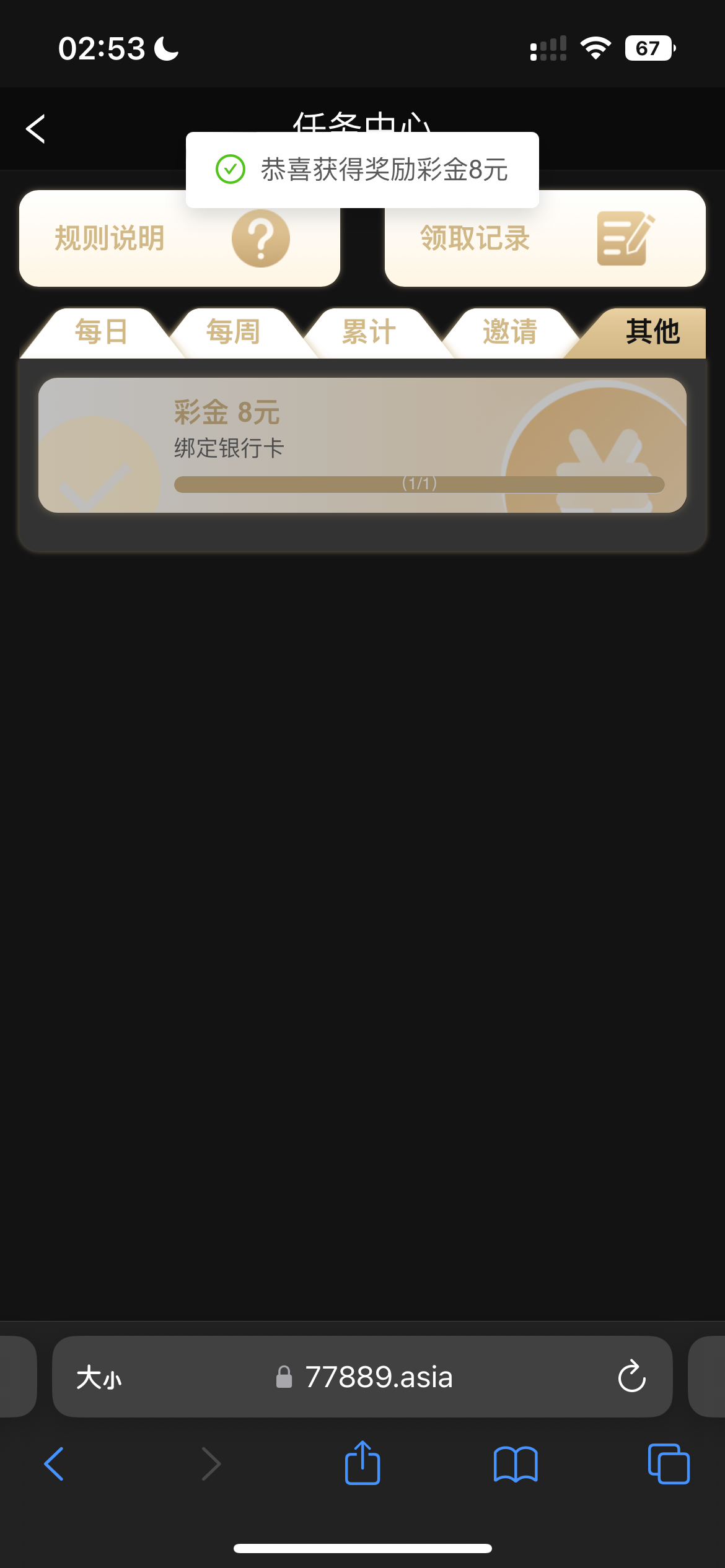Show all open Safari tabs

pos(669,1465)
